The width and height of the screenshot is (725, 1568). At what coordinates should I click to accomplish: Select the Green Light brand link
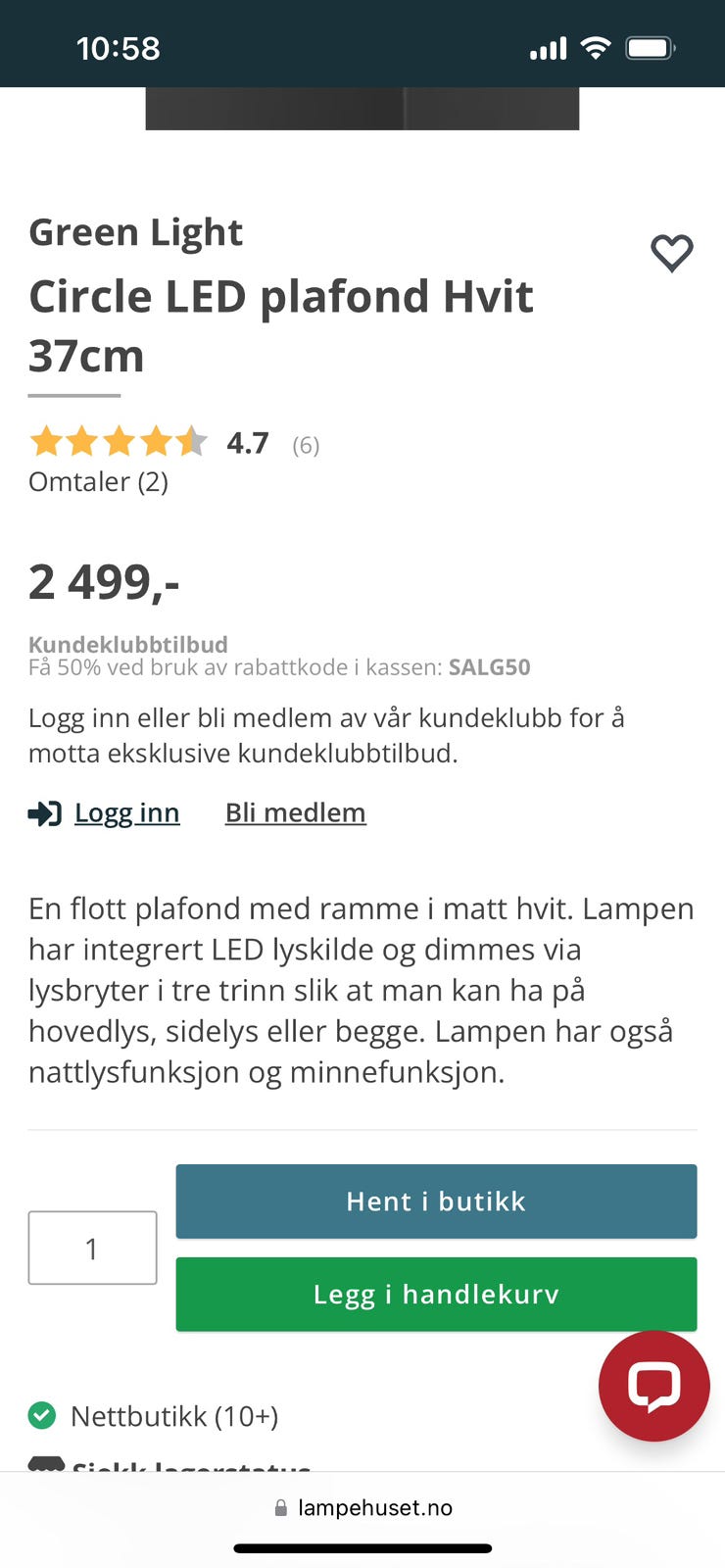pyautogui.click(x=135, y=233)
